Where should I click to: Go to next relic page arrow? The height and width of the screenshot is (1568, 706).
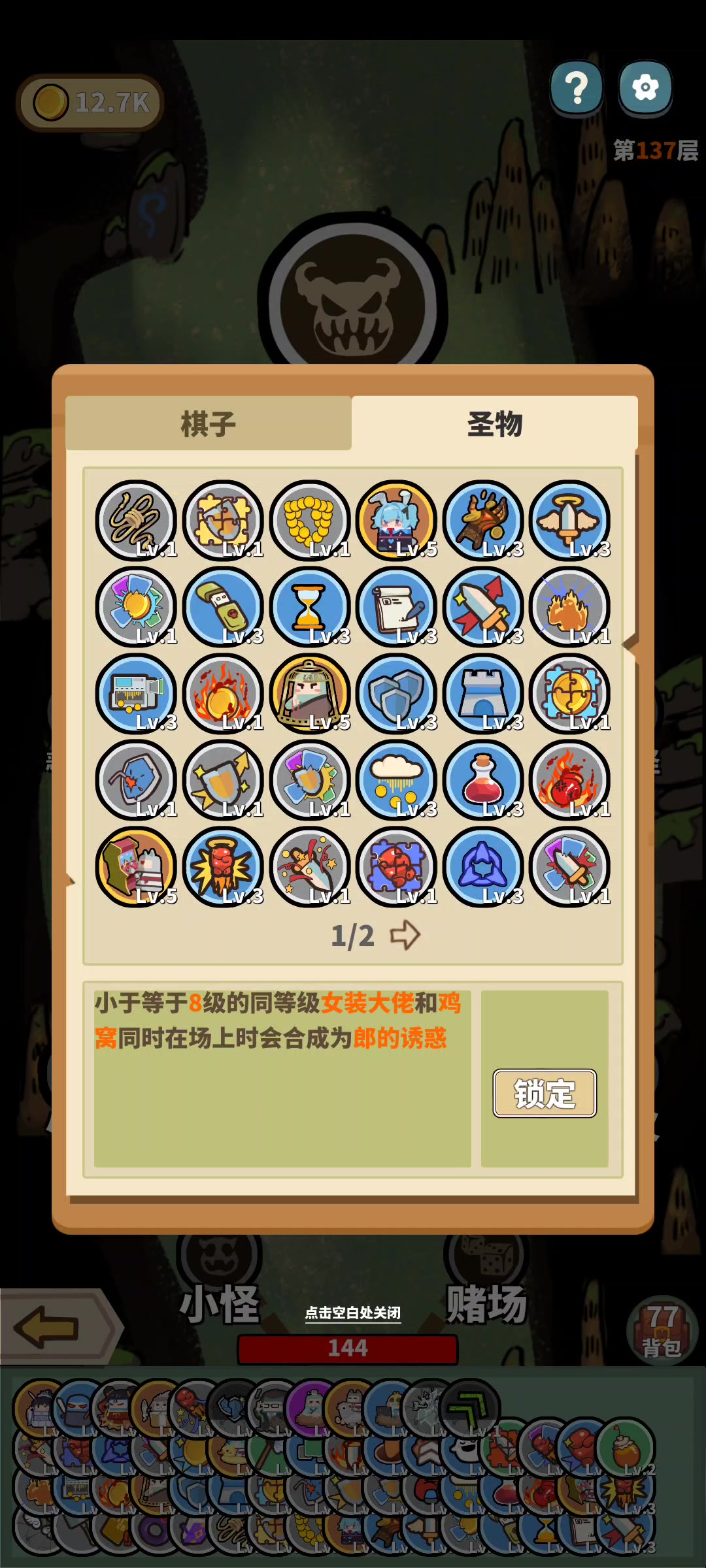pos(405,935)
